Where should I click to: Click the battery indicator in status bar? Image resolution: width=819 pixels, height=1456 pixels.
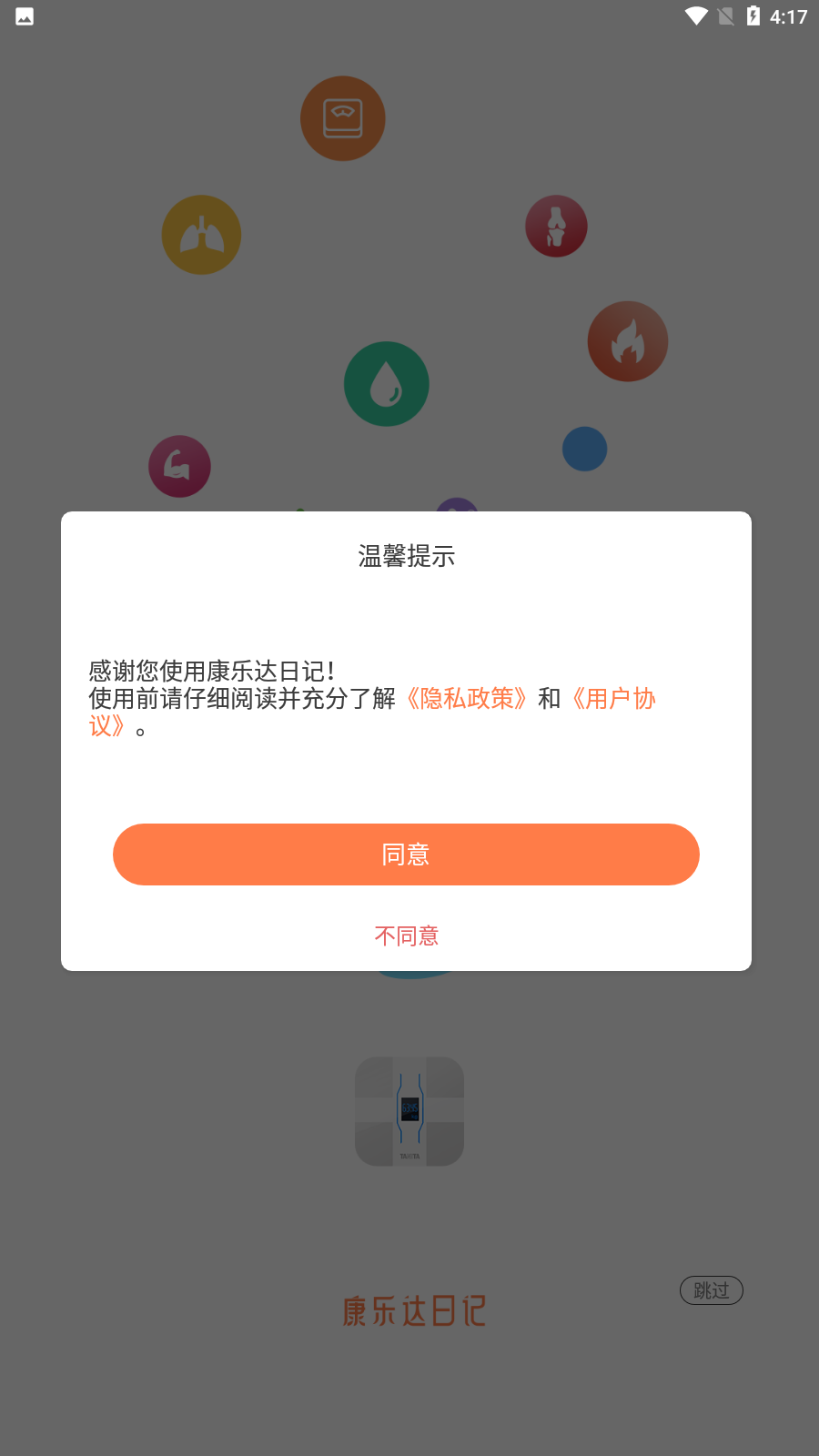tap(753, 15)
